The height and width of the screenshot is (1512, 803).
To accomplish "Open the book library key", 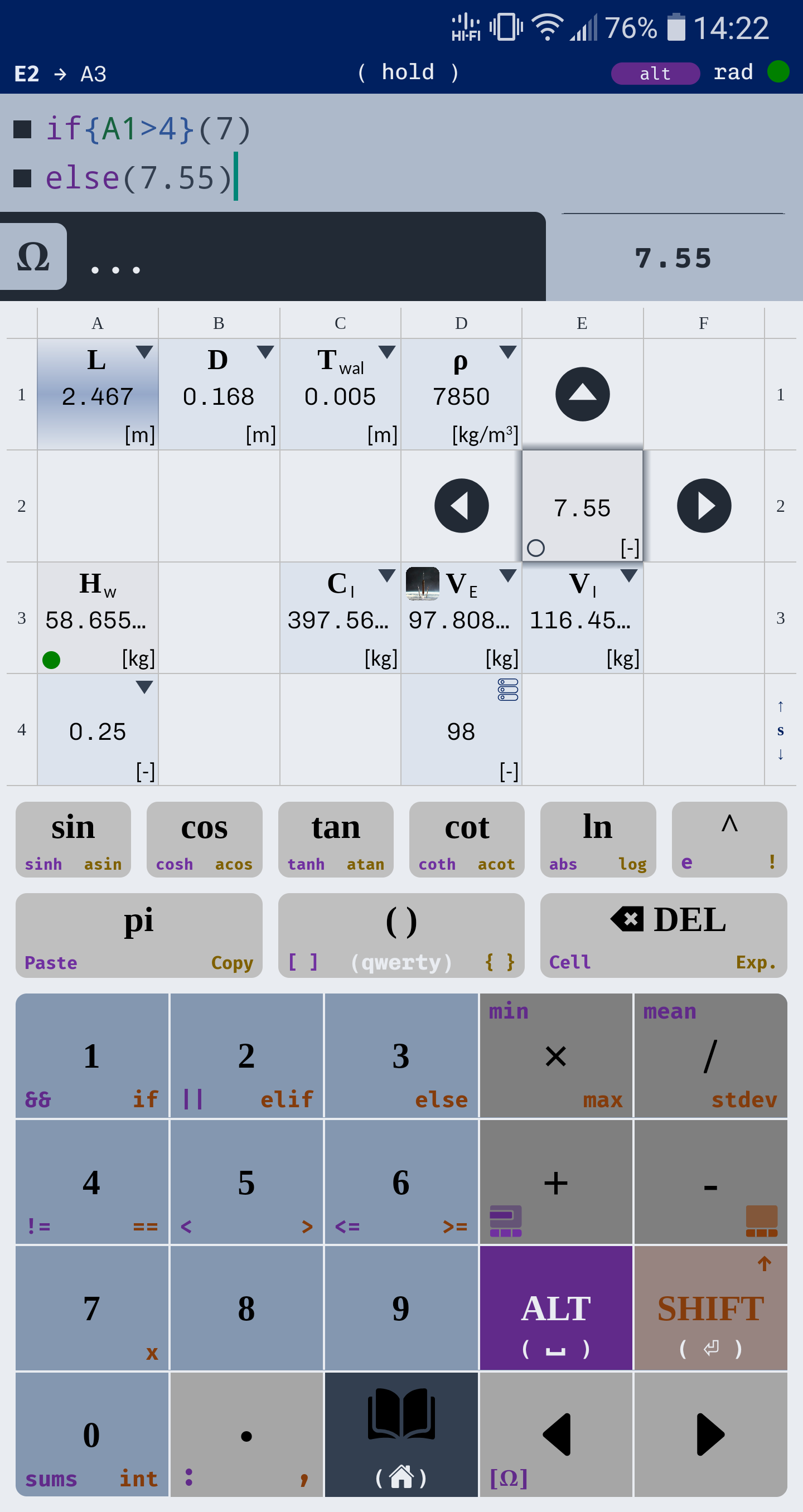I will [401, 1433].
